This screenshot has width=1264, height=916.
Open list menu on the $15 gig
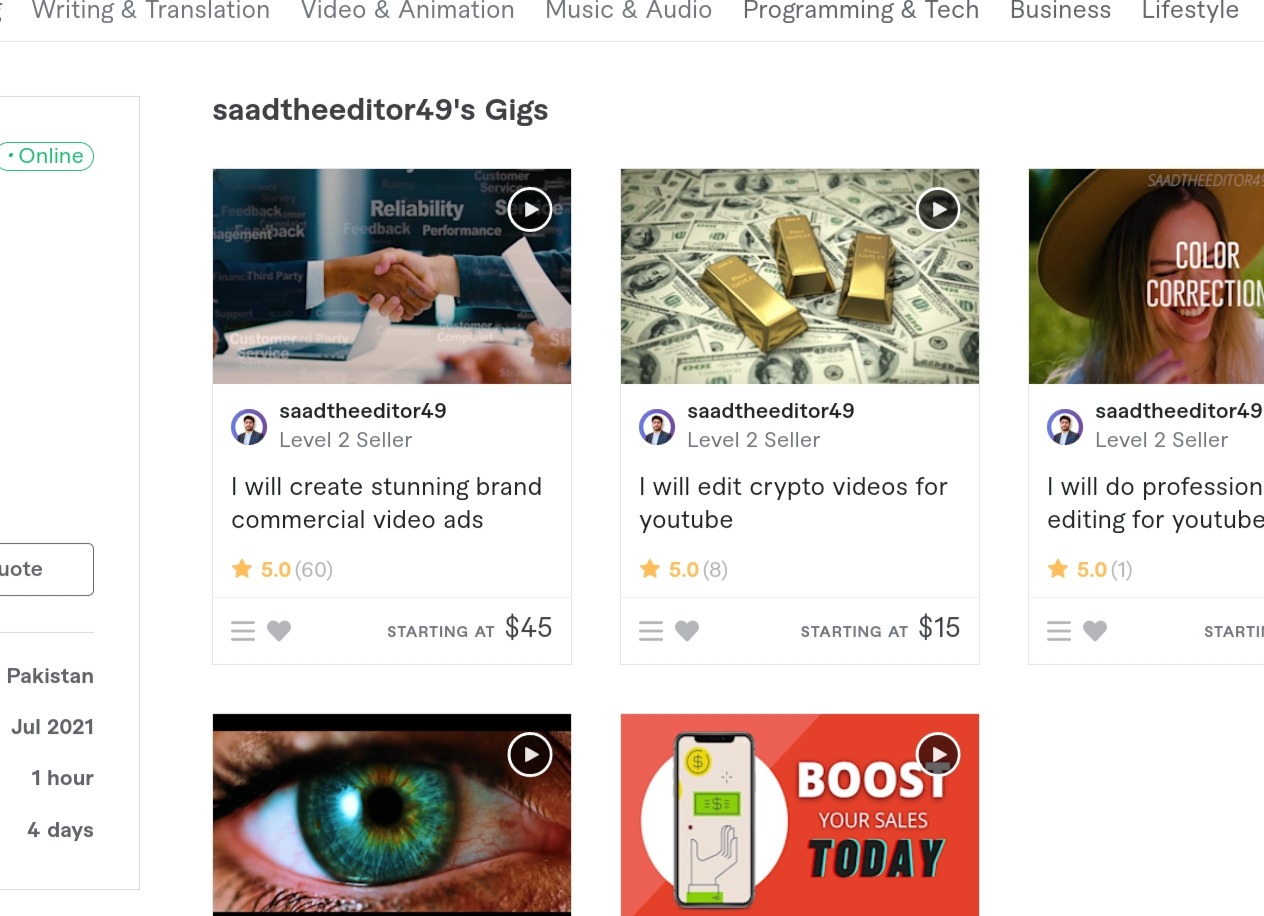(651, 631)
